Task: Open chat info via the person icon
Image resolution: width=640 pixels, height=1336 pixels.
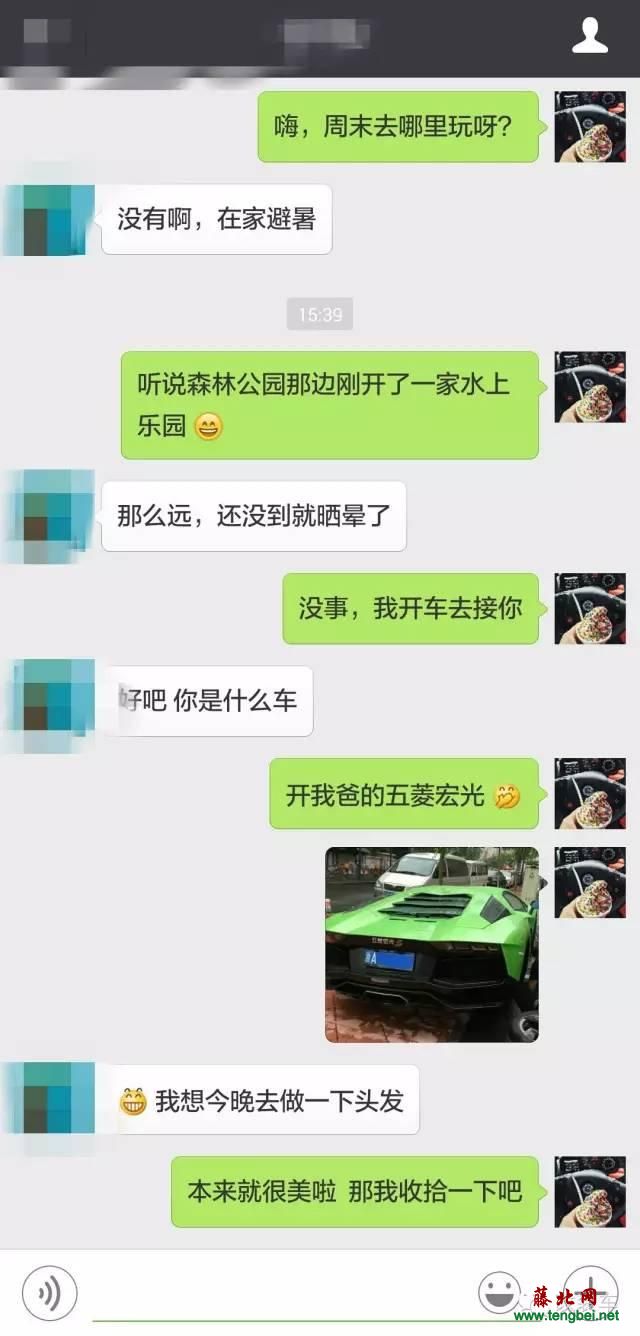Action: pyautogui.click(x=590, y=37)
